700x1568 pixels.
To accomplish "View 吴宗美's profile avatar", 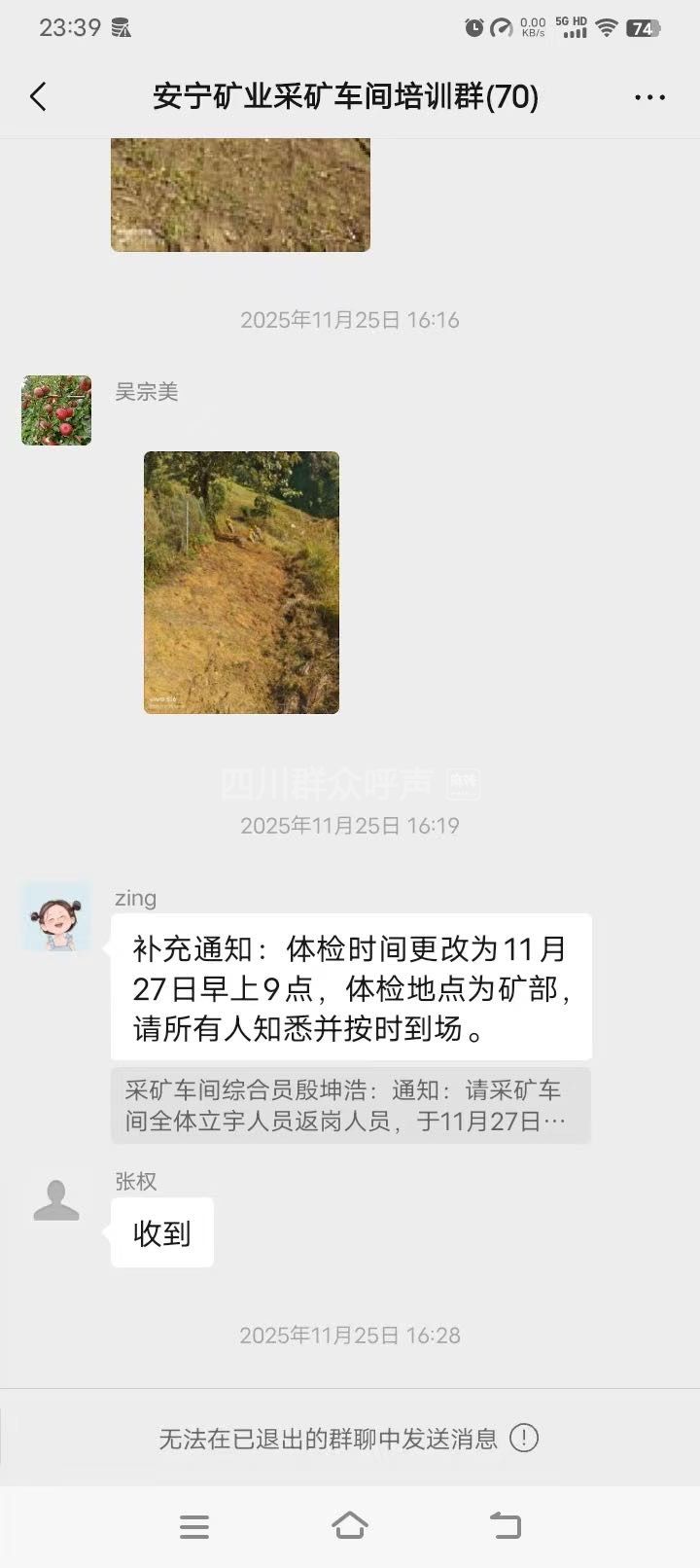I will pos(56,410).
